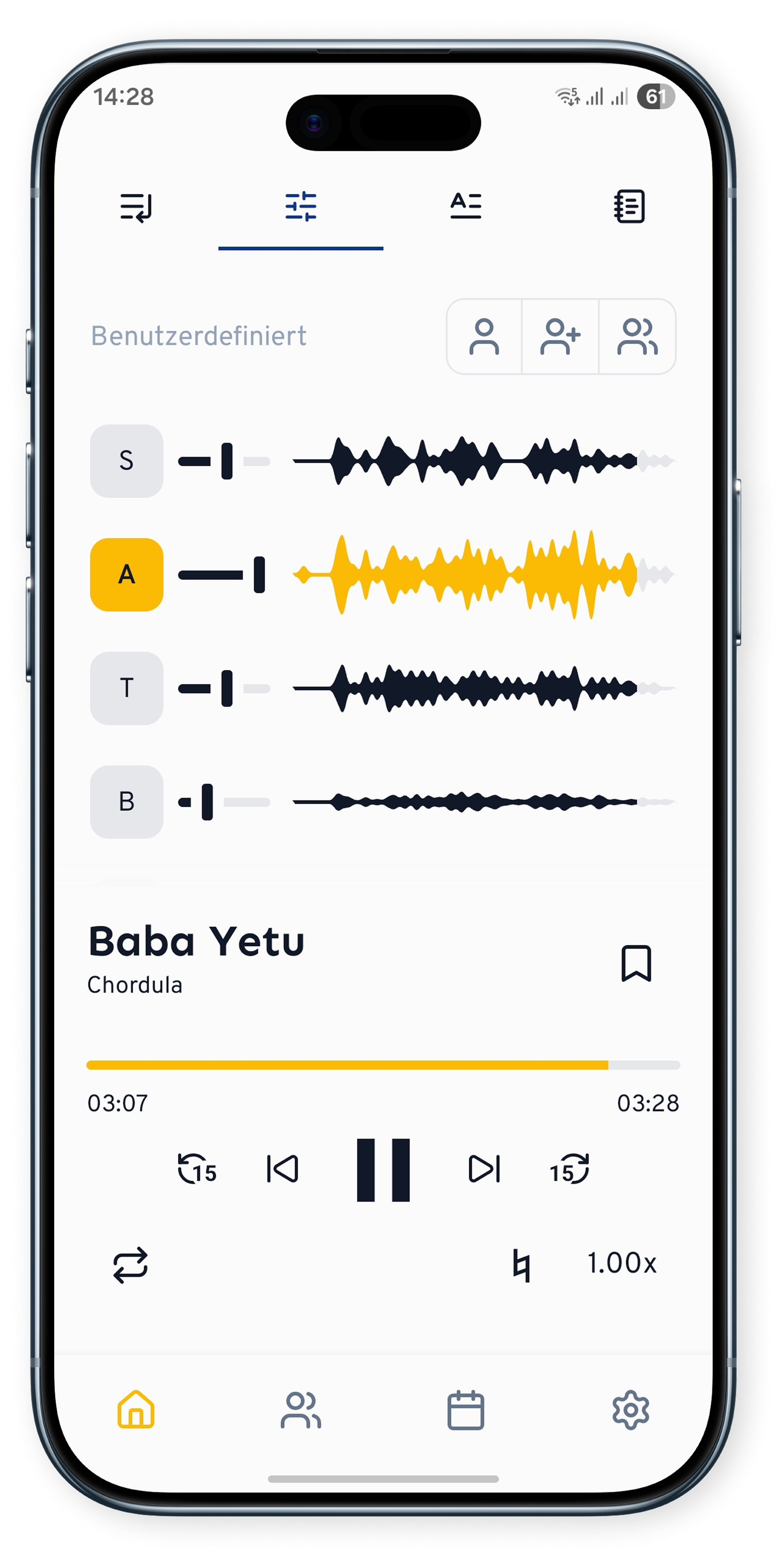Skip forward 15 seconds
This screenshot has height=1568, width=784.
pos(570,1169)
